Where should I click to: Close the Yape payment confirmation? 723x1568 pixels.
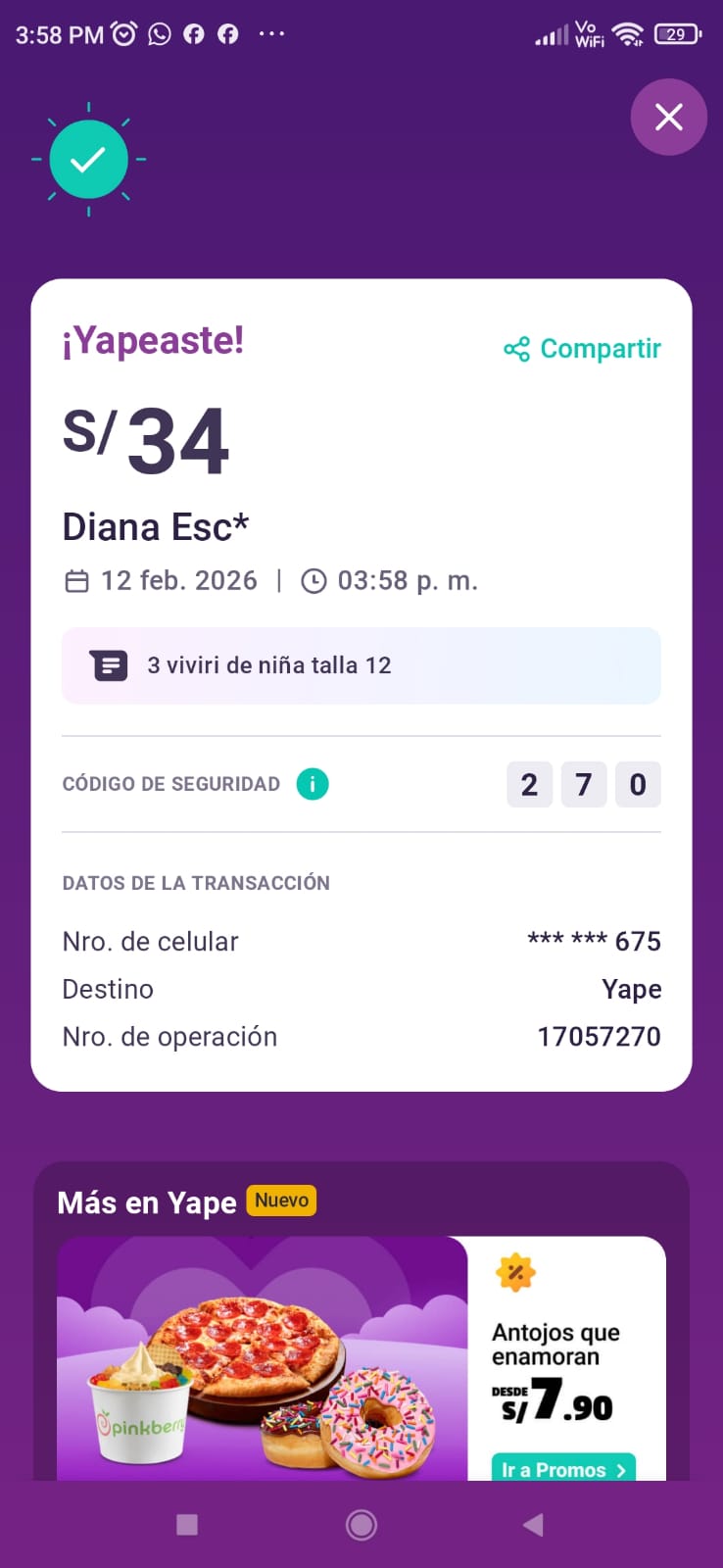(668, 118)
